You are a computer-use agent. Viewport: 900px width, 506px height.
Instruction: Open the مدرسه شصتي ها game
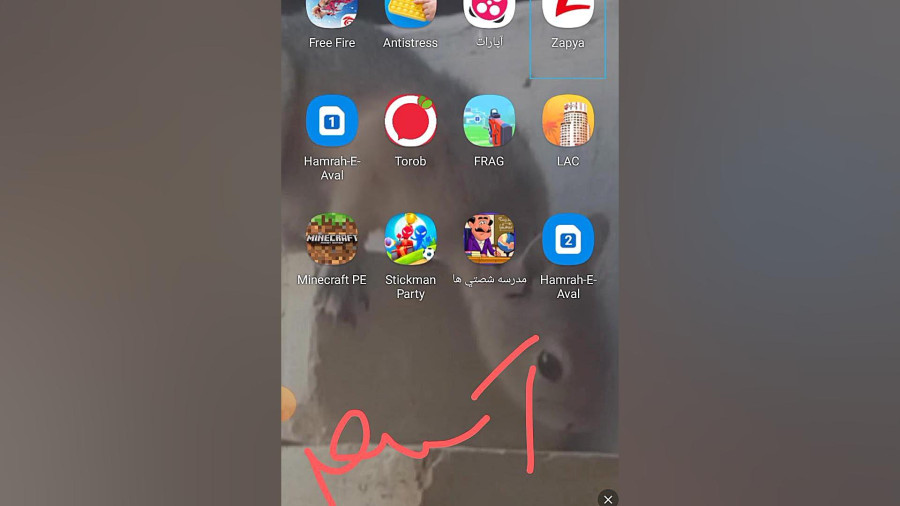click(489, 239)
